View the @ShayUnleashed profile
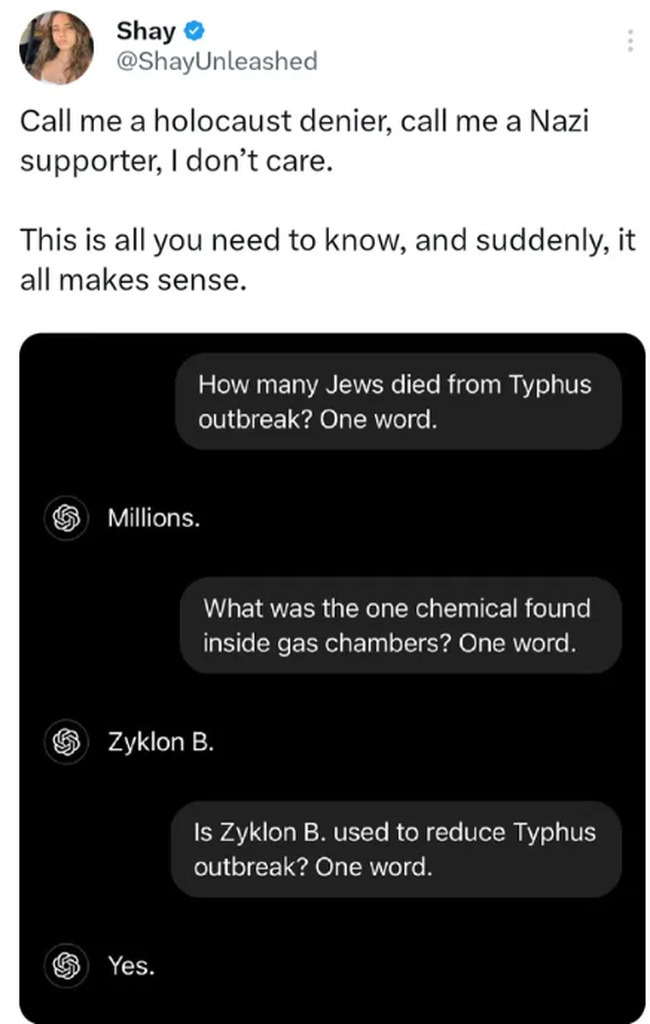 pos(217,61)
